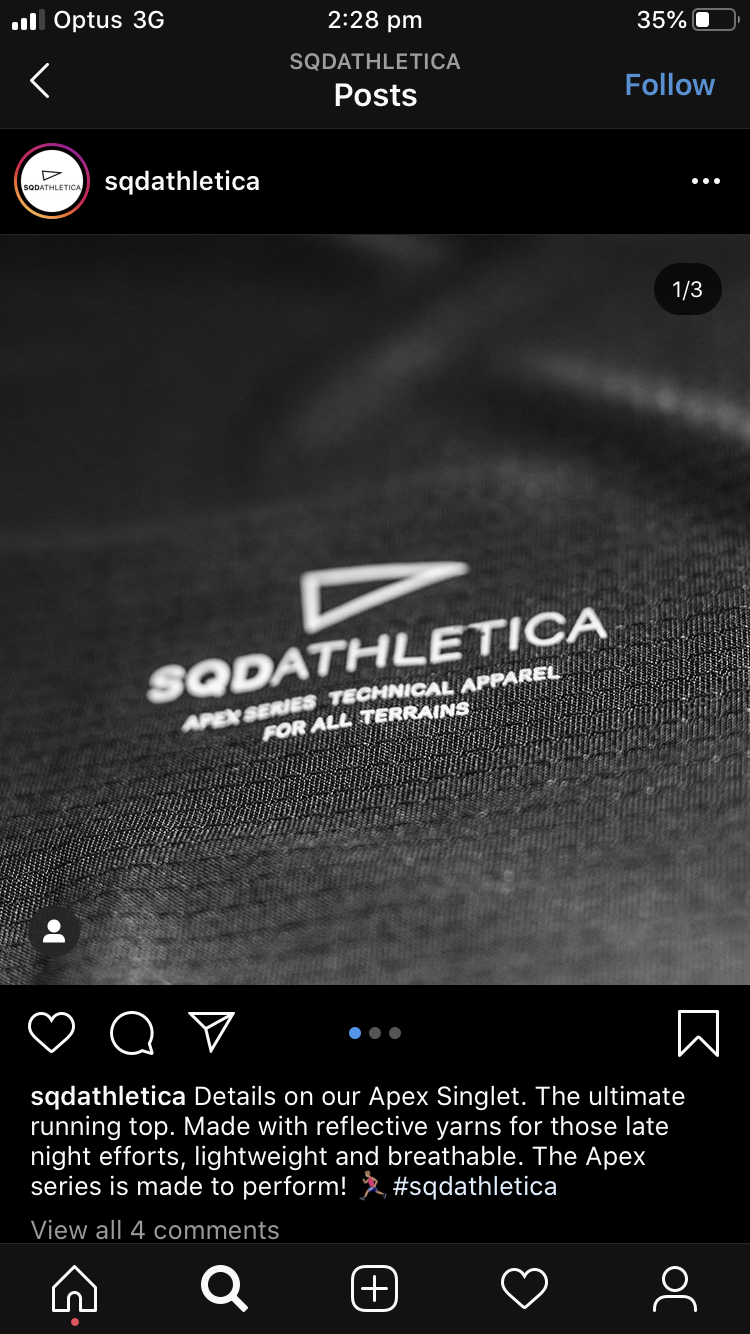Comment on the post via speech bubble
The width and height of the screenshot is (750, 1334).
[x=132, y=1032]
